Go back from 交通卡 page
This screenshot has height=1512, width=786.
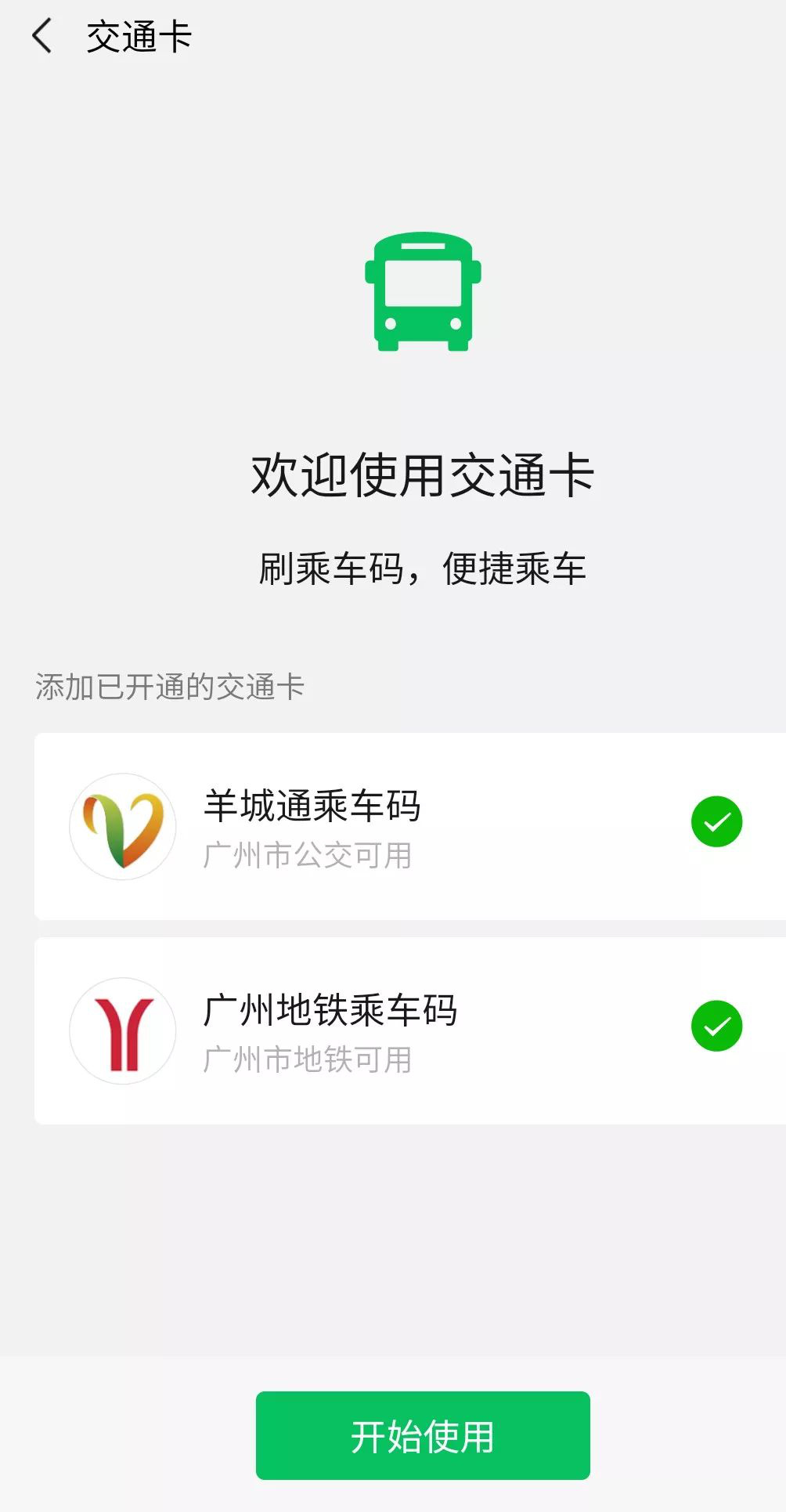42,37
